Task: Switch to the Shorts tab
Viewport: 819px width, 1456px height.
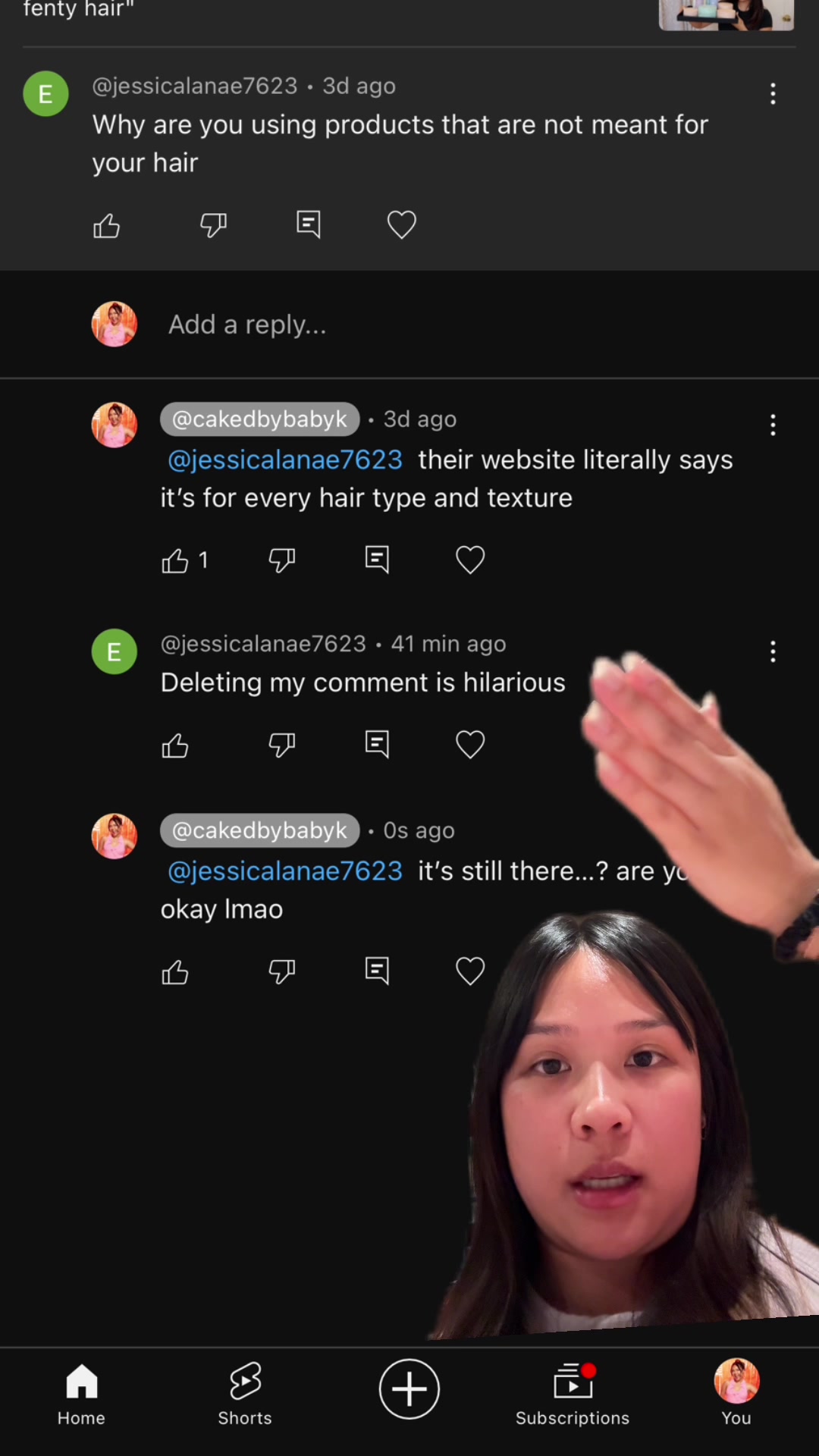Action: tap(245, 1394)
